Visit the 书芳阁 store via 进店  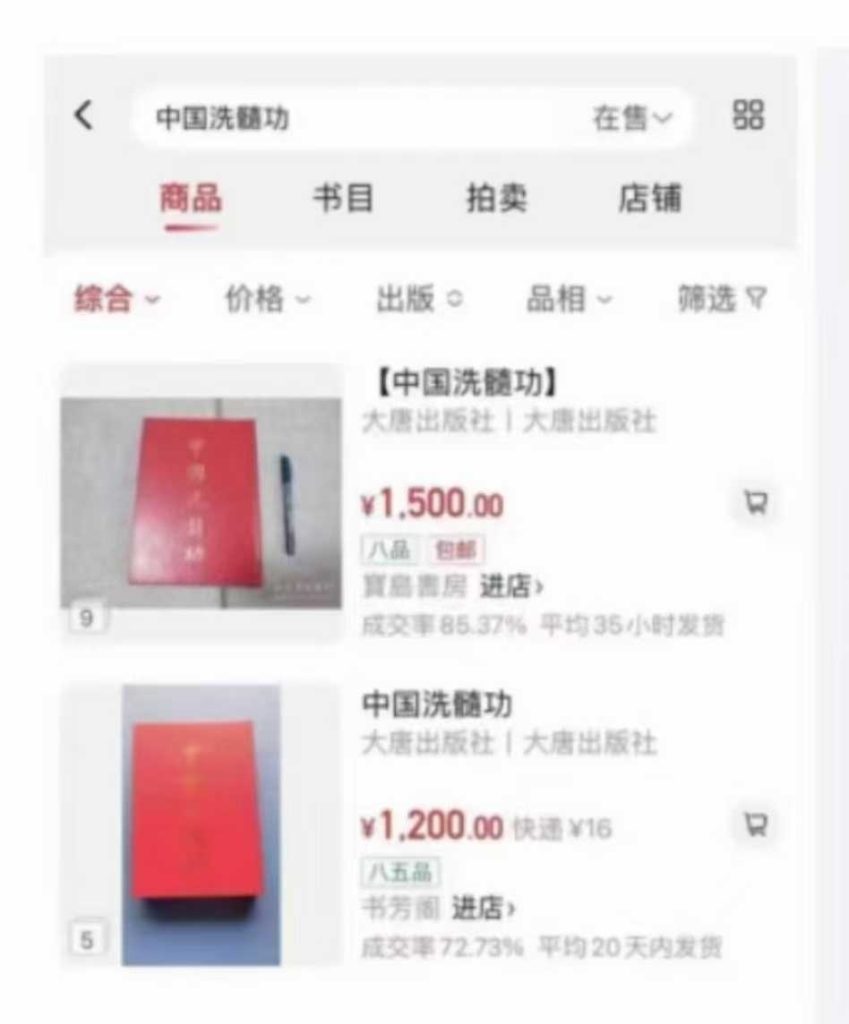(x=484, y=909)
